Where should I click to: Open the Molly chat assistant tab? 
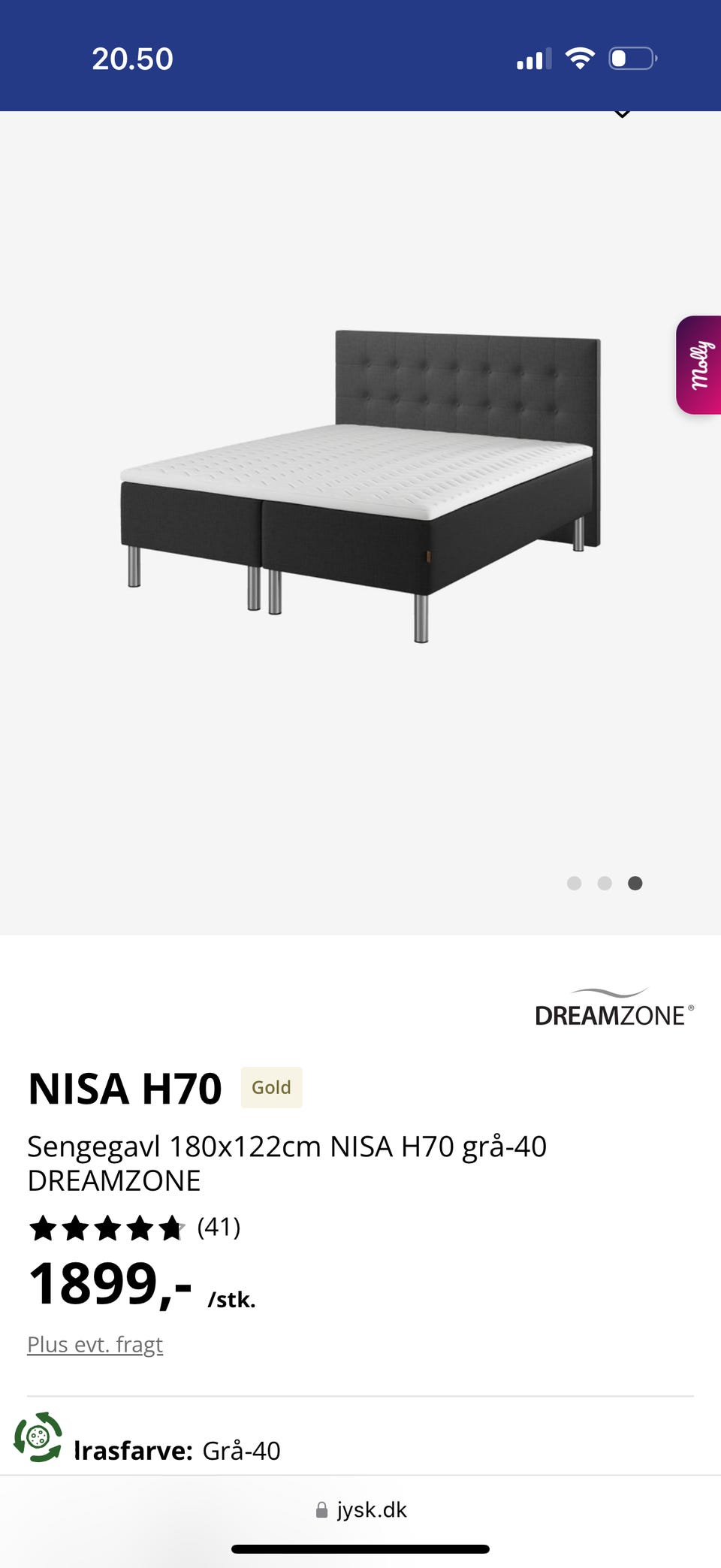coord(699,365)
